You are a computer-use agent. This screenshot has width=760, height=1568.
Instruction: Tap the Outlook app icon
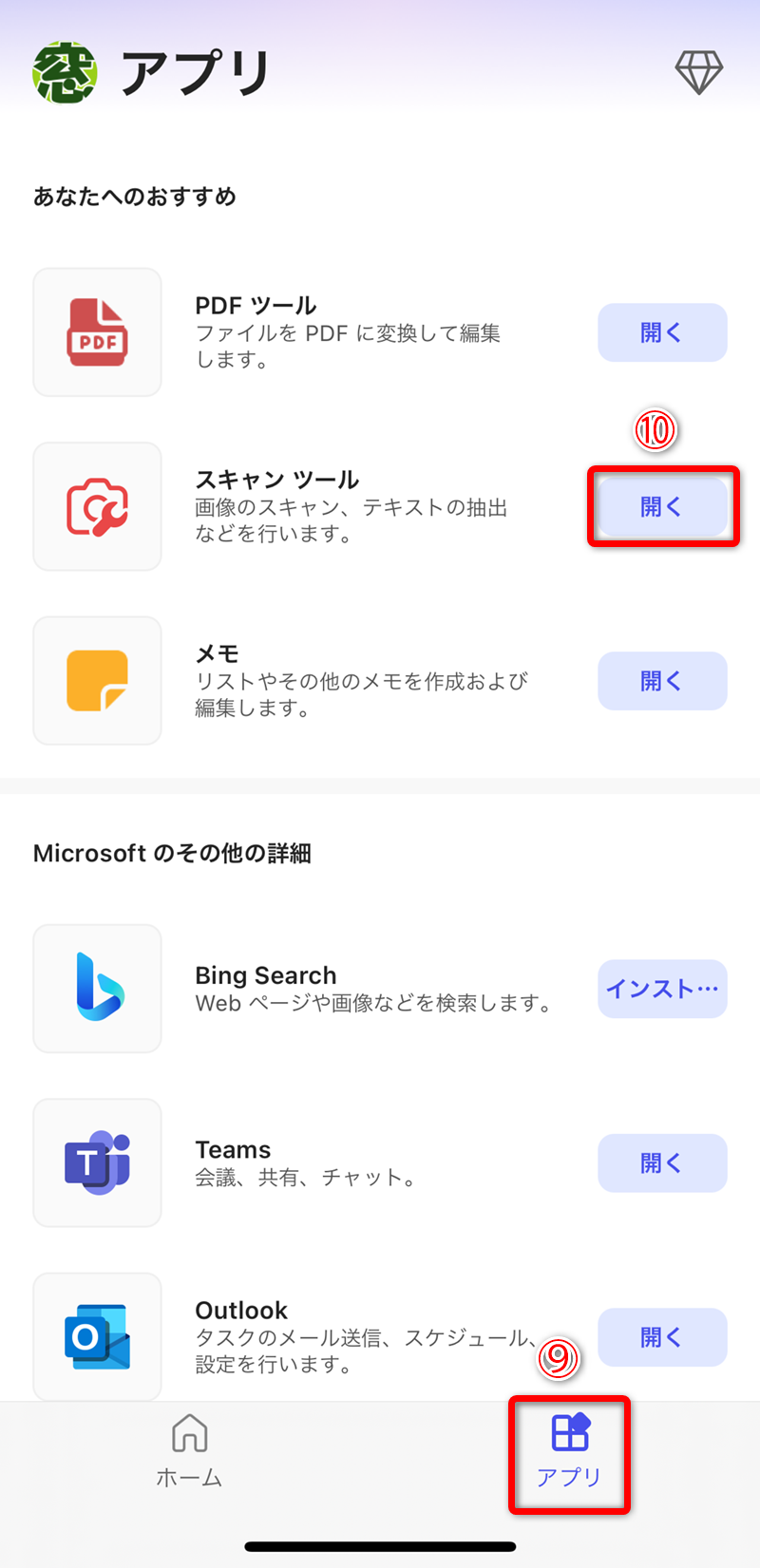[97, 1336]
